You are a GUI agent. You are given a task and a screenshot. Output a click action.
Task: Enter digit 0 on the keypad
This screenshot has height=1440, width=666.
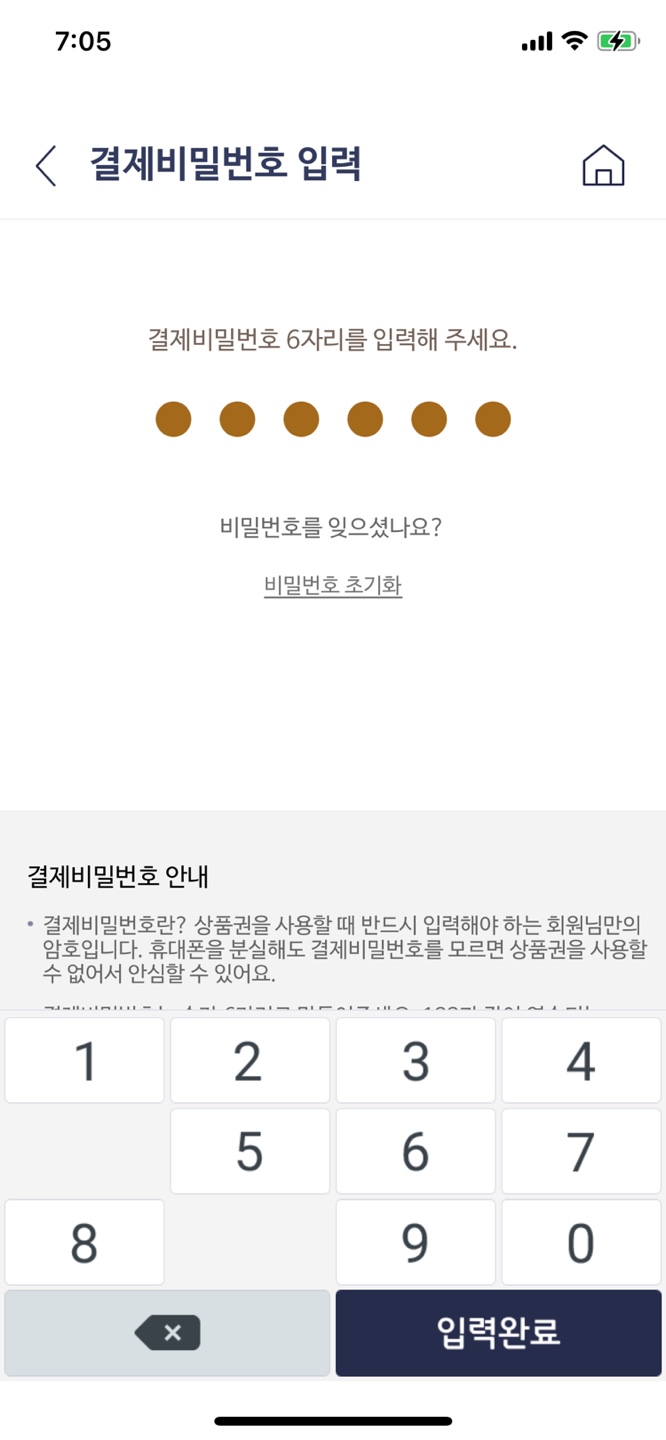[581, 1243]
